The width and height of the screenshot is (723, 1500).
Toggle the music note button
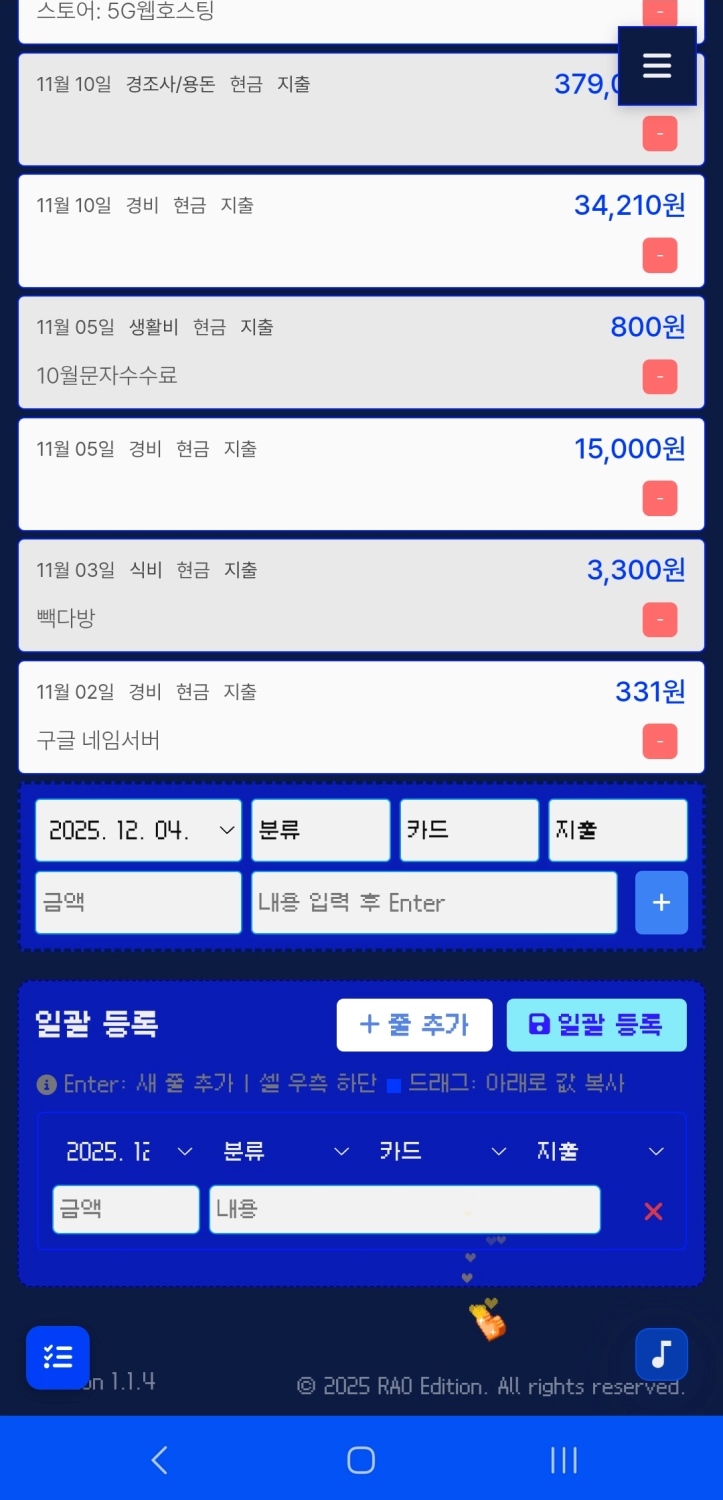[x=661, y=1355]
